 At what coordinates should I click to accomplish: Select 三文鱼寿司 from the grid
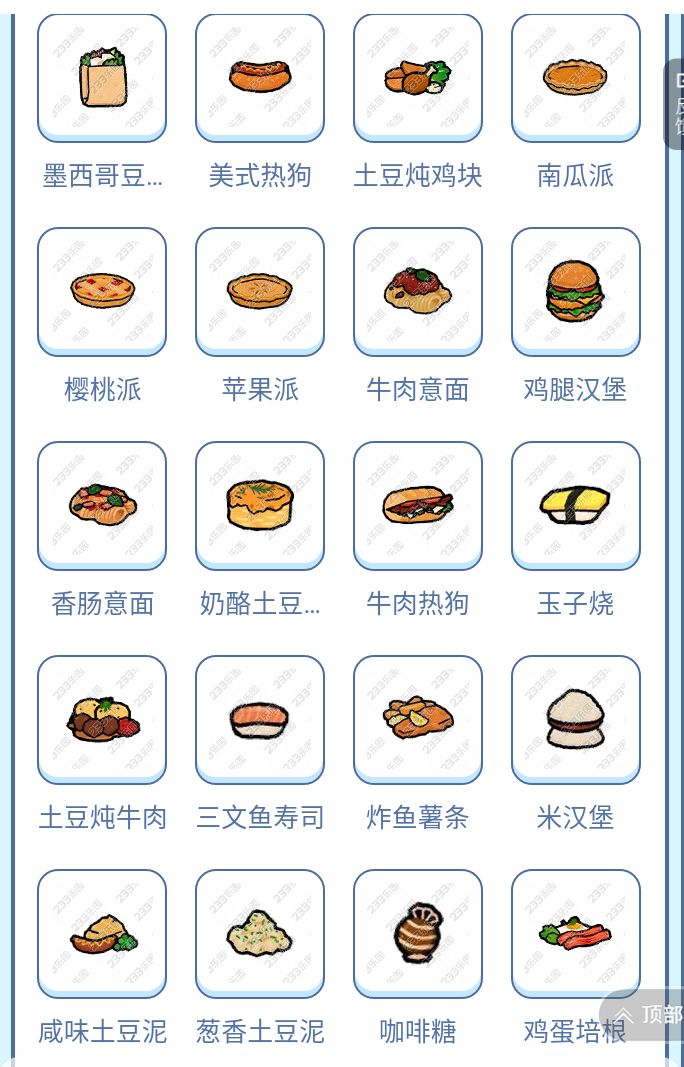point(260,719)
